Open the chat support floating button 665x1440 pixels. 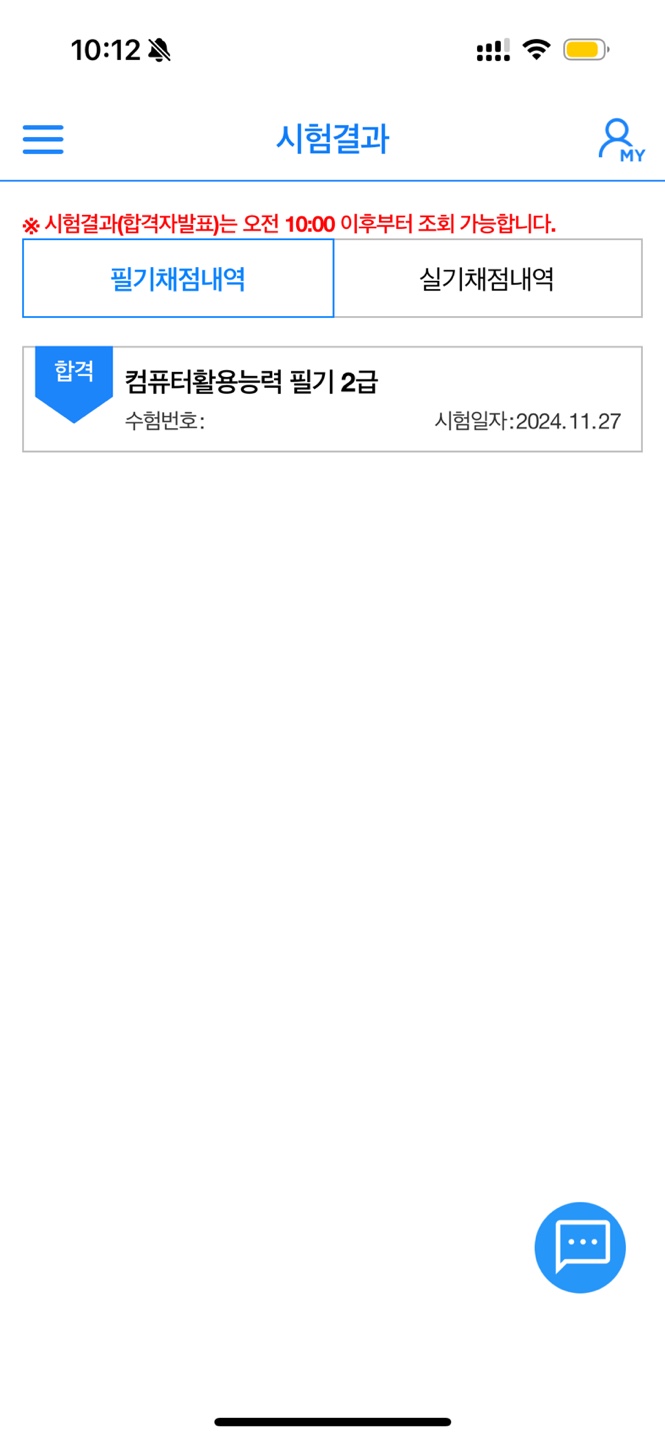click(x=580, y=1247)
